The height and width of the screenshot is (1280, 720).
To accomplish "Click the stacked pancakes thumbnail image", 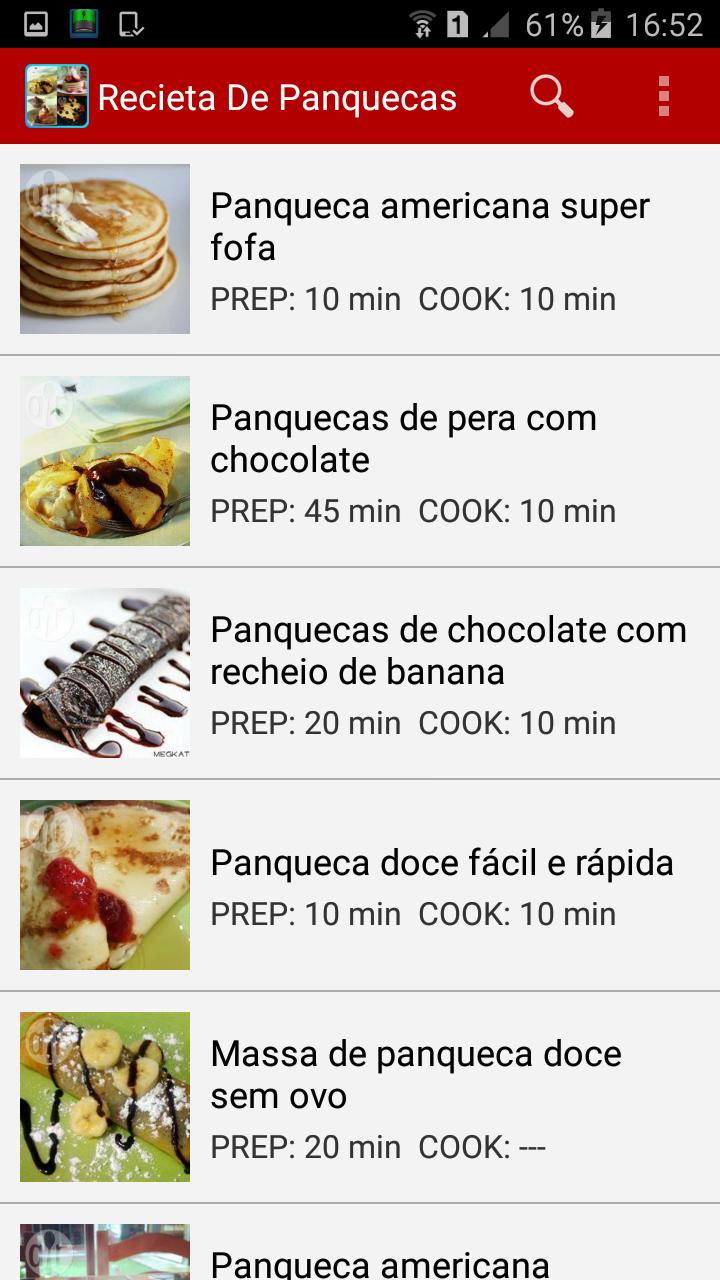I will point(104,248).
